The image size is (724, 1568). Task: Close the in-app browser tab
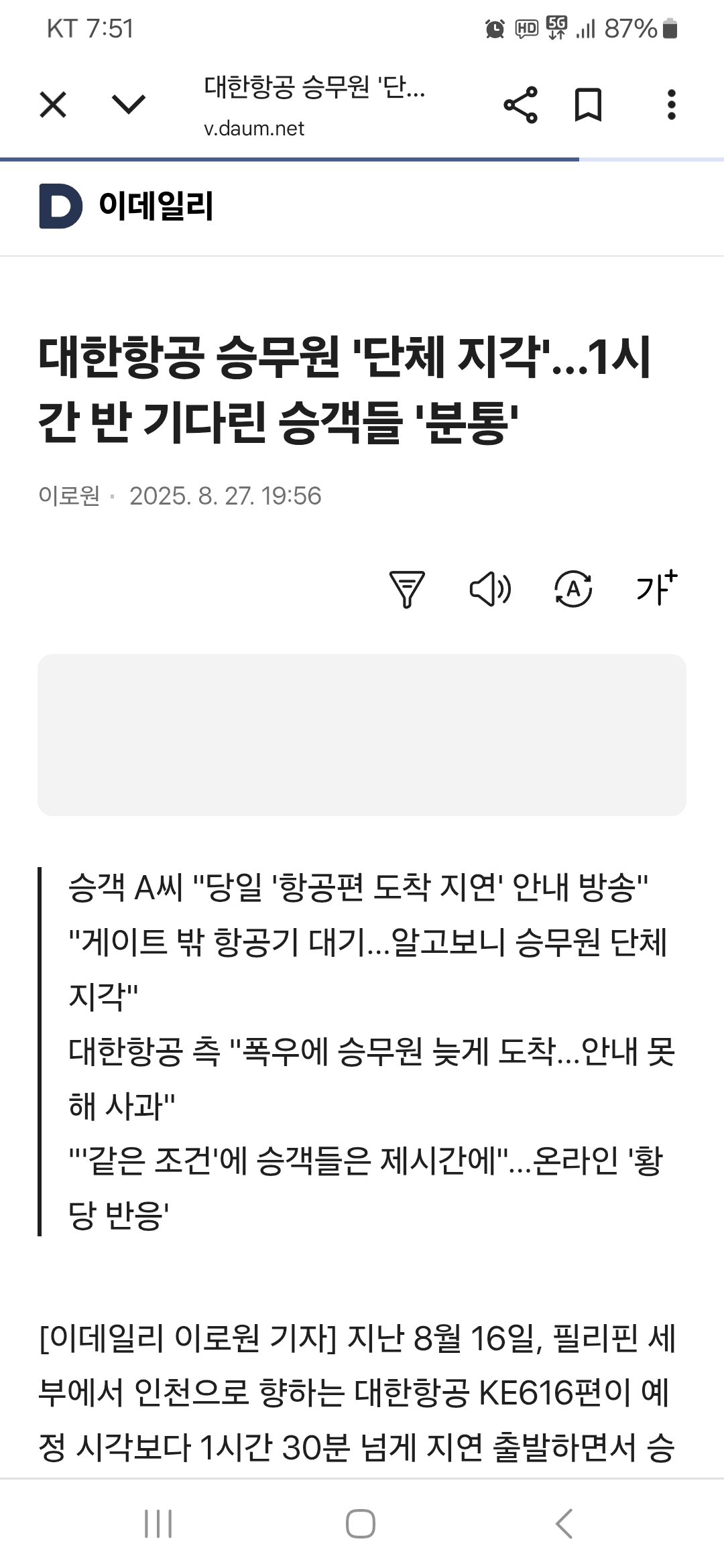53,105
